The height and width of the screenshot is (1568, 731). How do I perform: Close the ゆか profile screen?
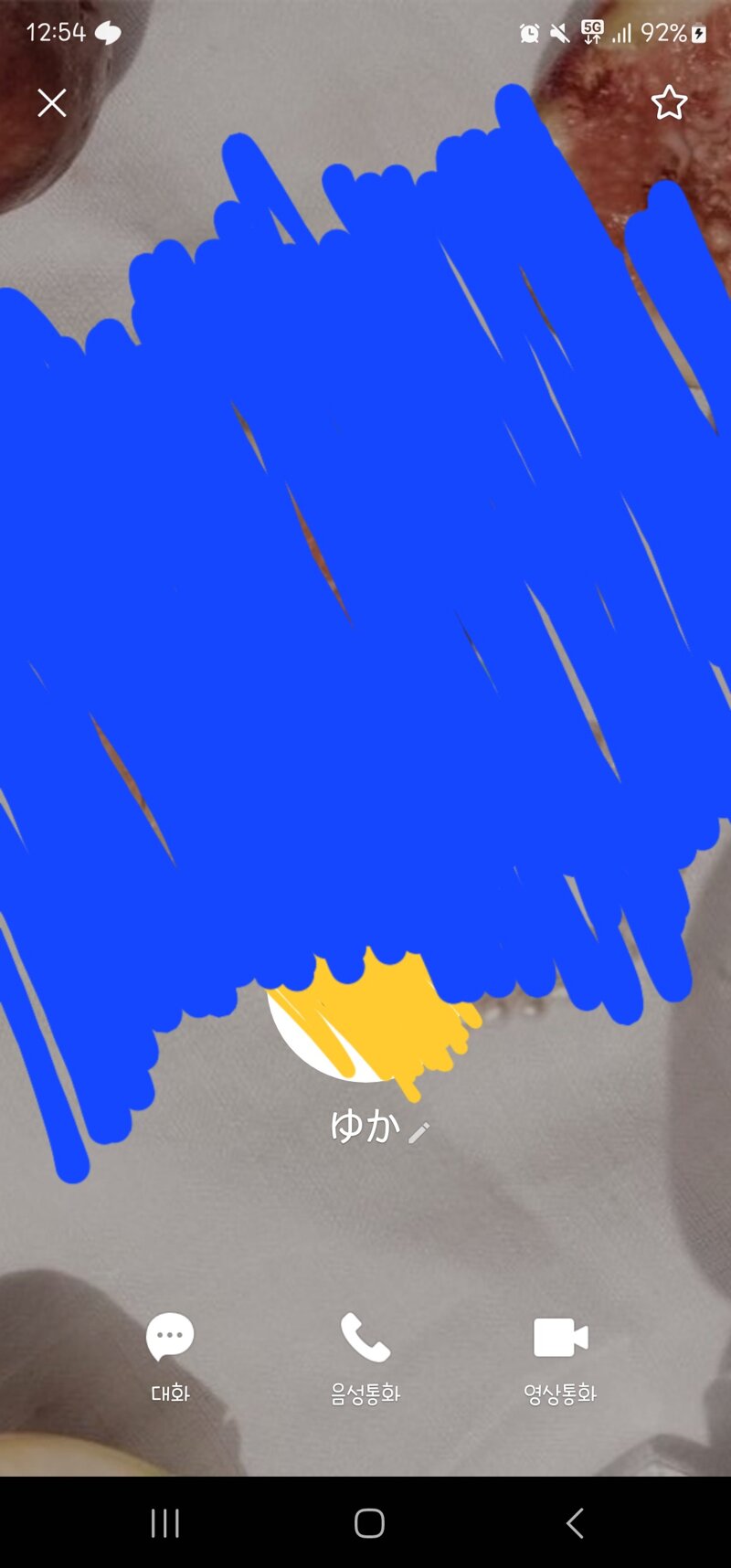pyautogui.click(x=52, y=102)
